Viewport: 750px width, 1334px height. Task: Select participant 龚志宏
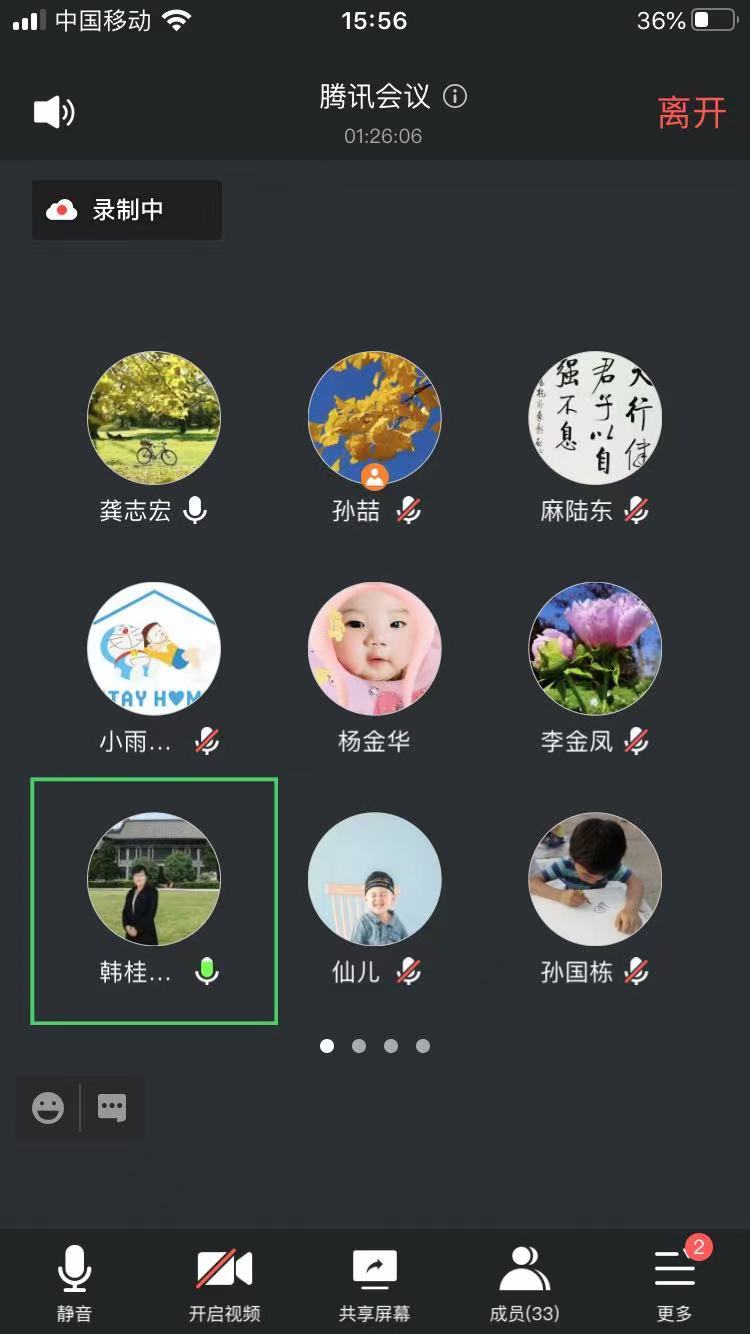point(154,418)
